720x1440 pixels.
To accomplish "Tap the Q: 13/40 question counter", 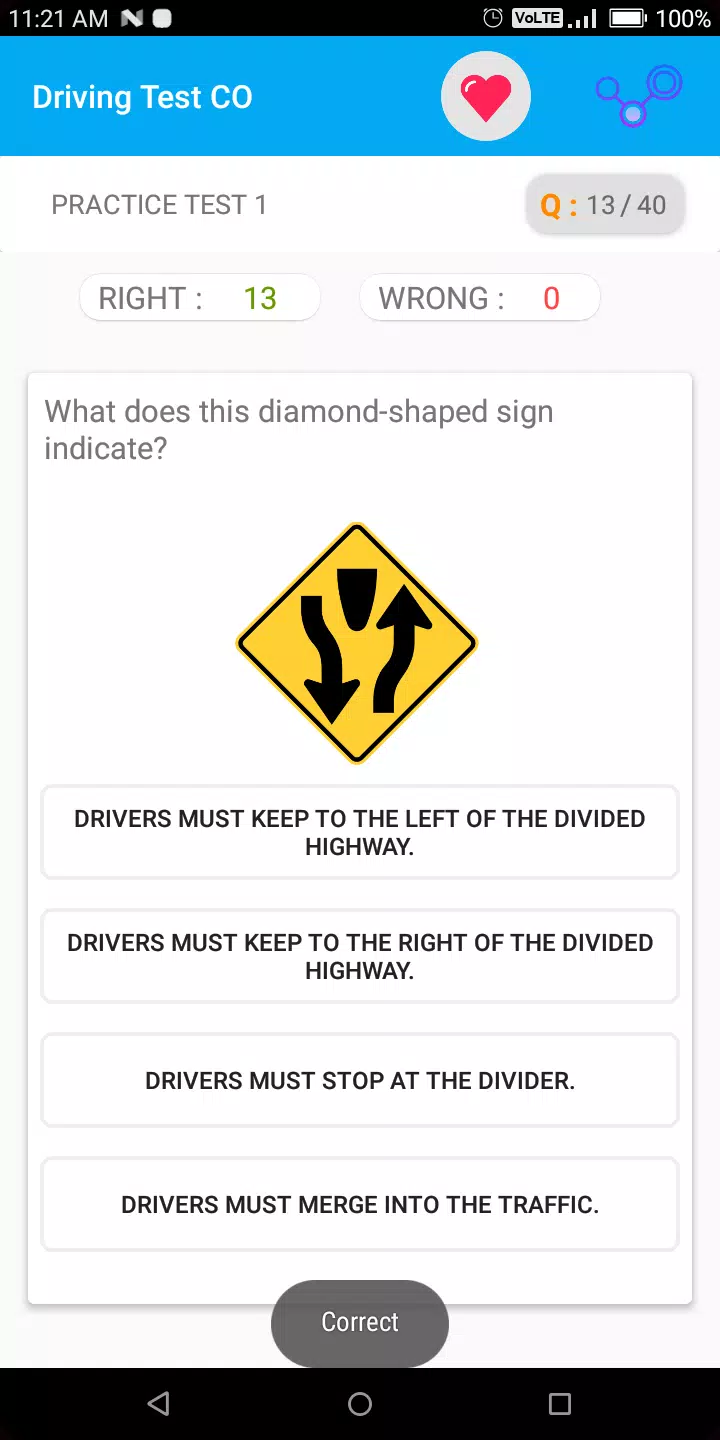I will 605,204.
